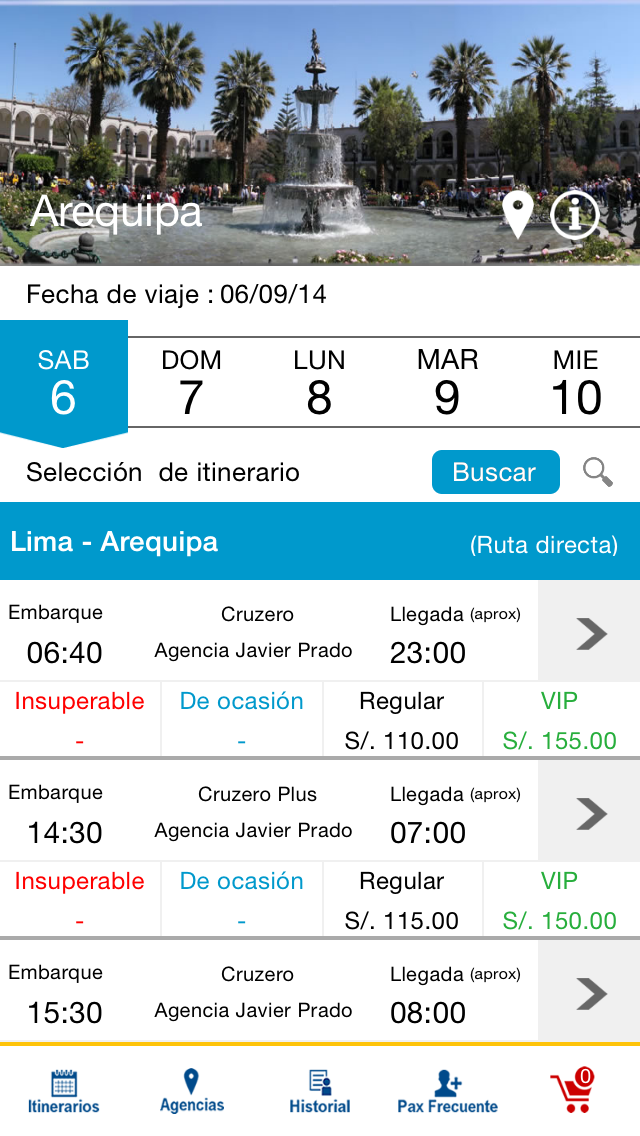Open the 14:30 Cruzero Plus departure details
This screenshot has height=1136, width=640.
(590, 813)
